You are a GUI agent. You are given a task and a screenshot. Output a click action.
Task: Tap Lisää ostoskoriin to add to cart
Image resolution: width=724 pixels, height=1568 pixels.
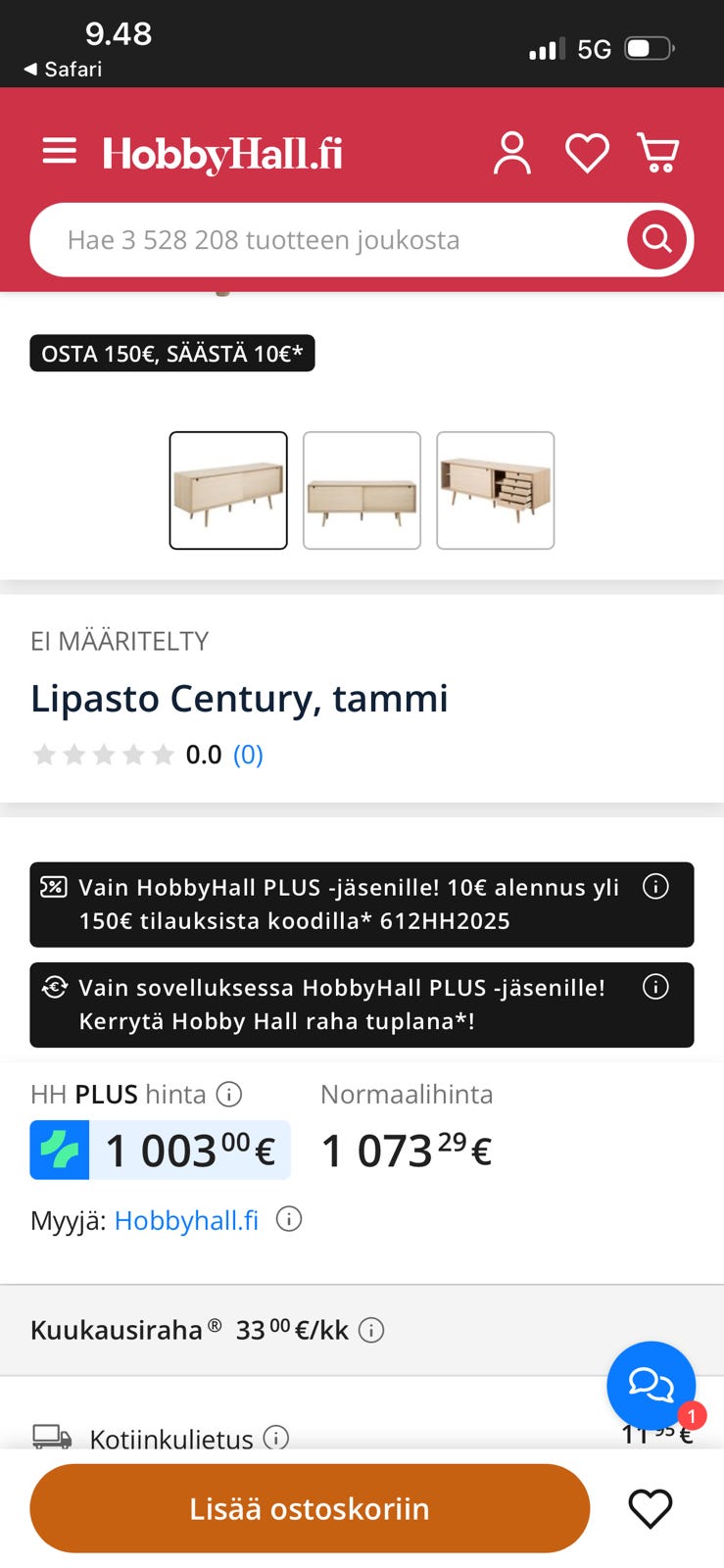coord(310,1508)
